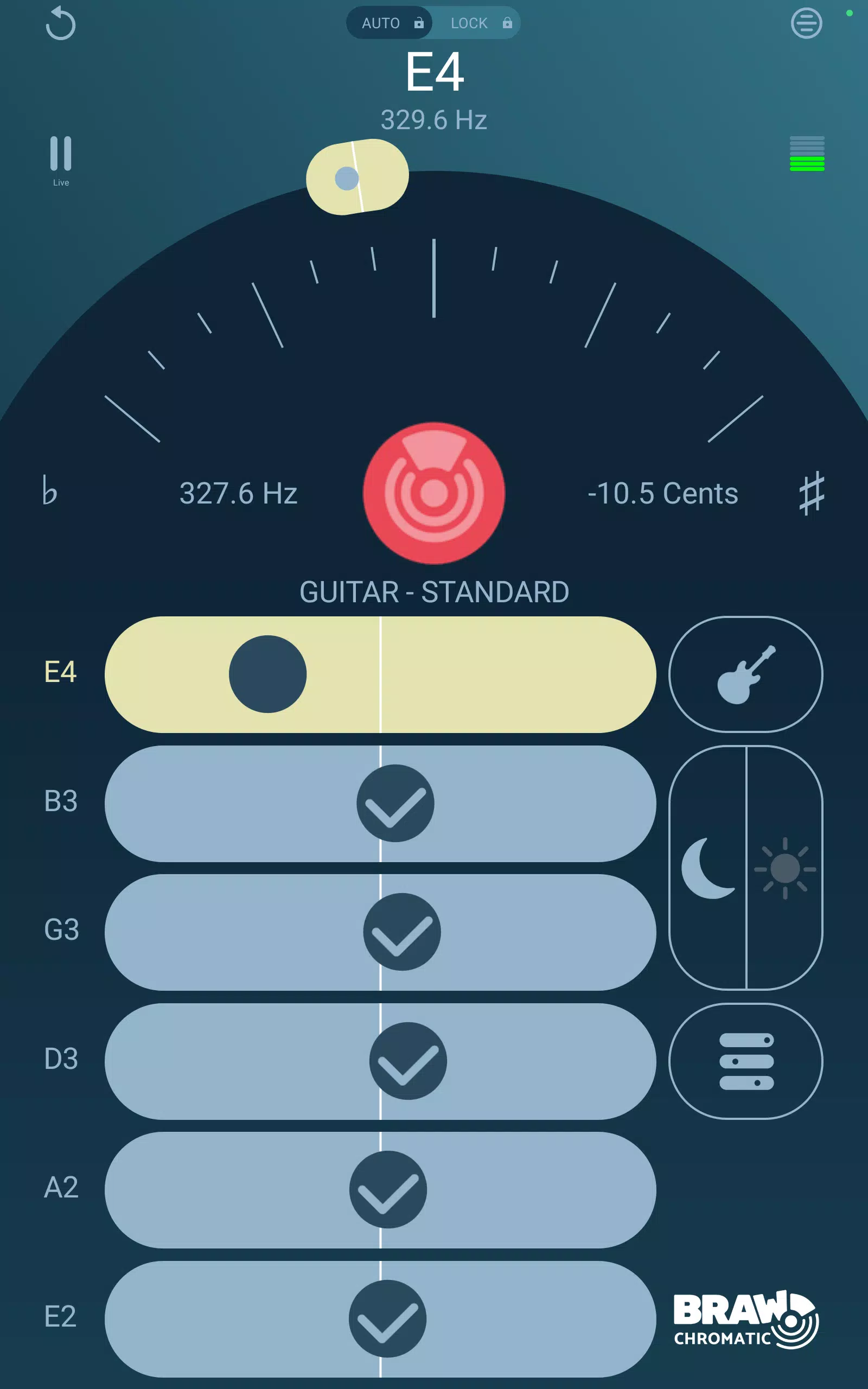Tap the B3 string checkmark
This screenshot has height=1389, width=868.
[x=394, y=804]
